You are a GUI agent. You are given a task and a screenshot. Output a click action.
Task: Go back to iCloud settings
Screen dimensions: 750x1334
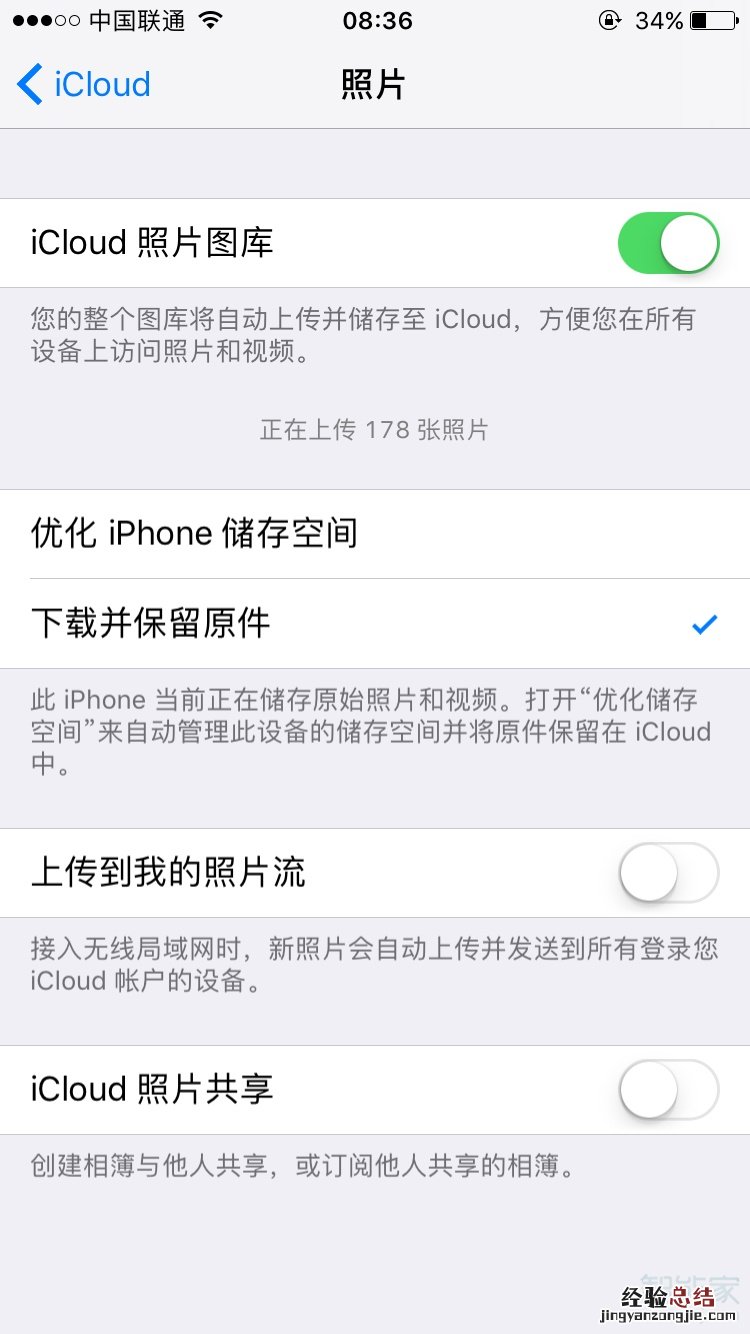pos(84,84)
